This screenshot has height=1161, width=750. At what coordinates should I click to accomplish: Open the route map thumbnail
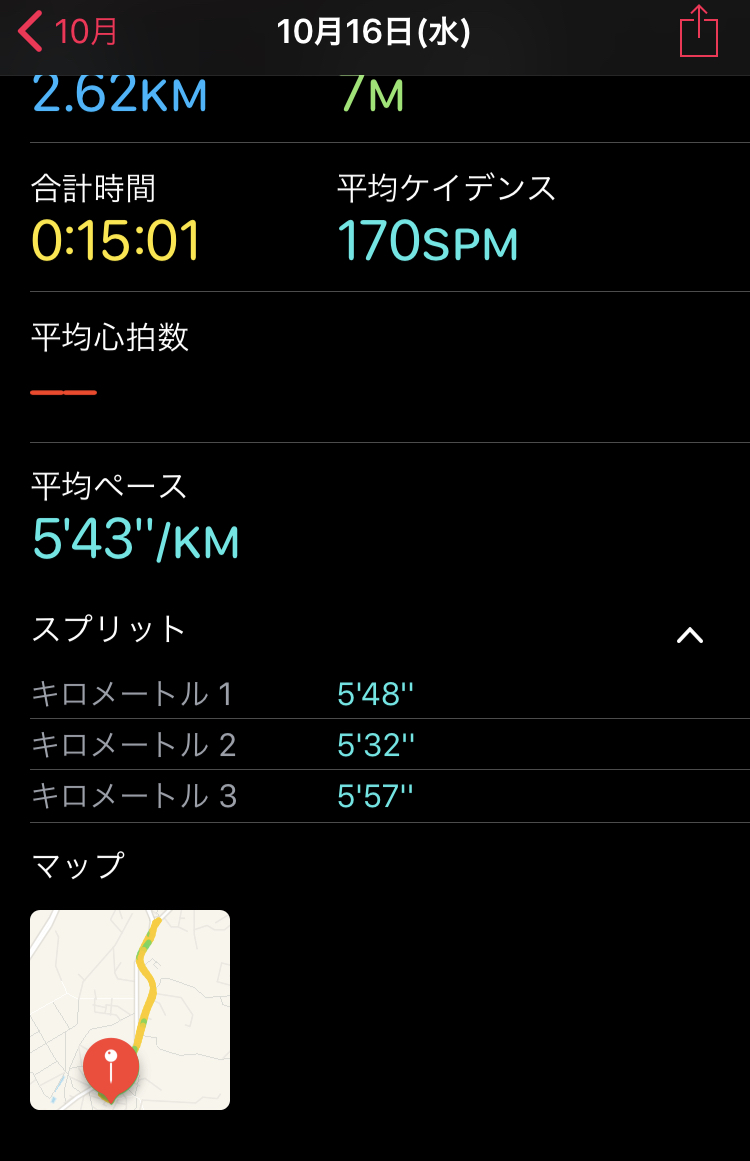[130, 1009]
